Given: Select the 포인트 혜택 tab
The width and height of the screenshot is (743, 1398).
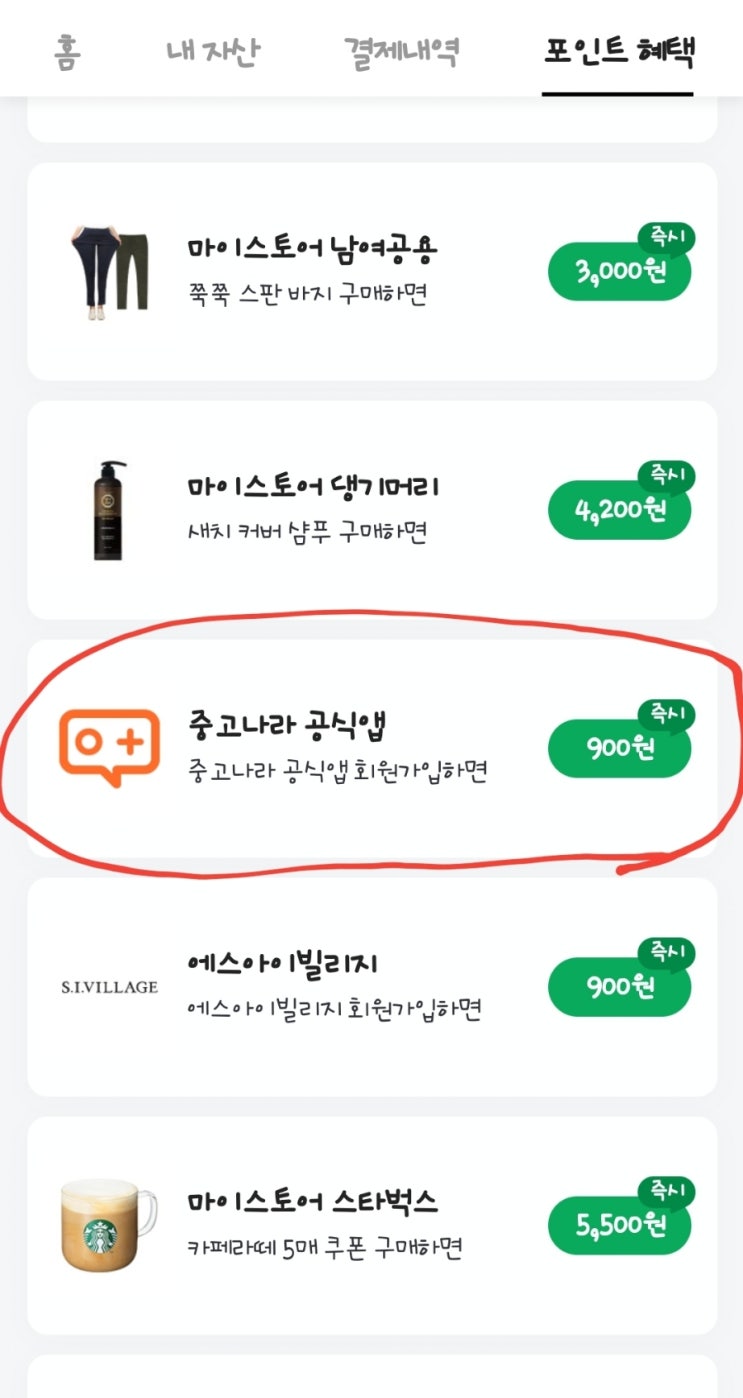Looking at the screenshot, I should [618, 51].
